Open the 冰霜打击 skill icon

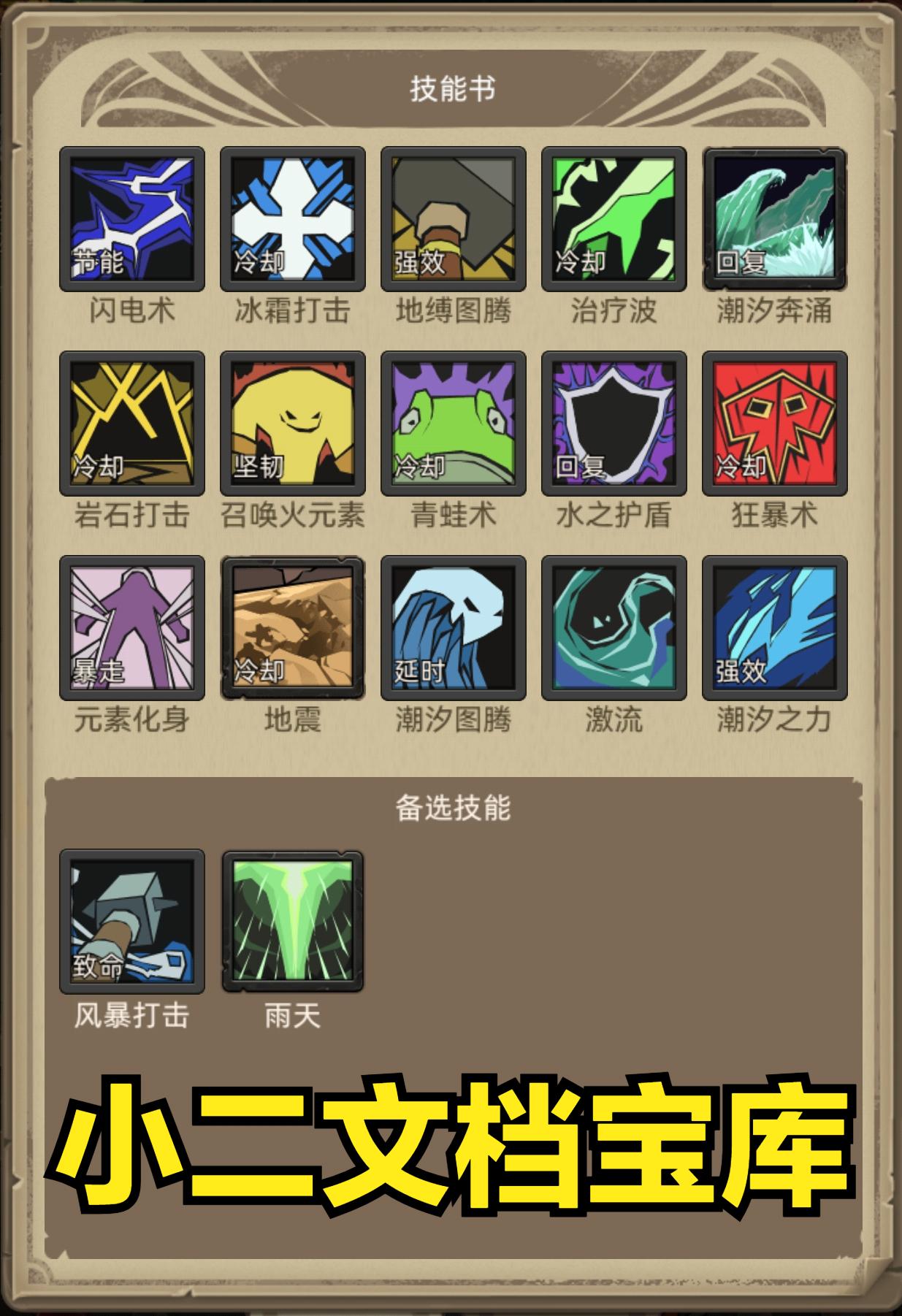tap(293, 219)
